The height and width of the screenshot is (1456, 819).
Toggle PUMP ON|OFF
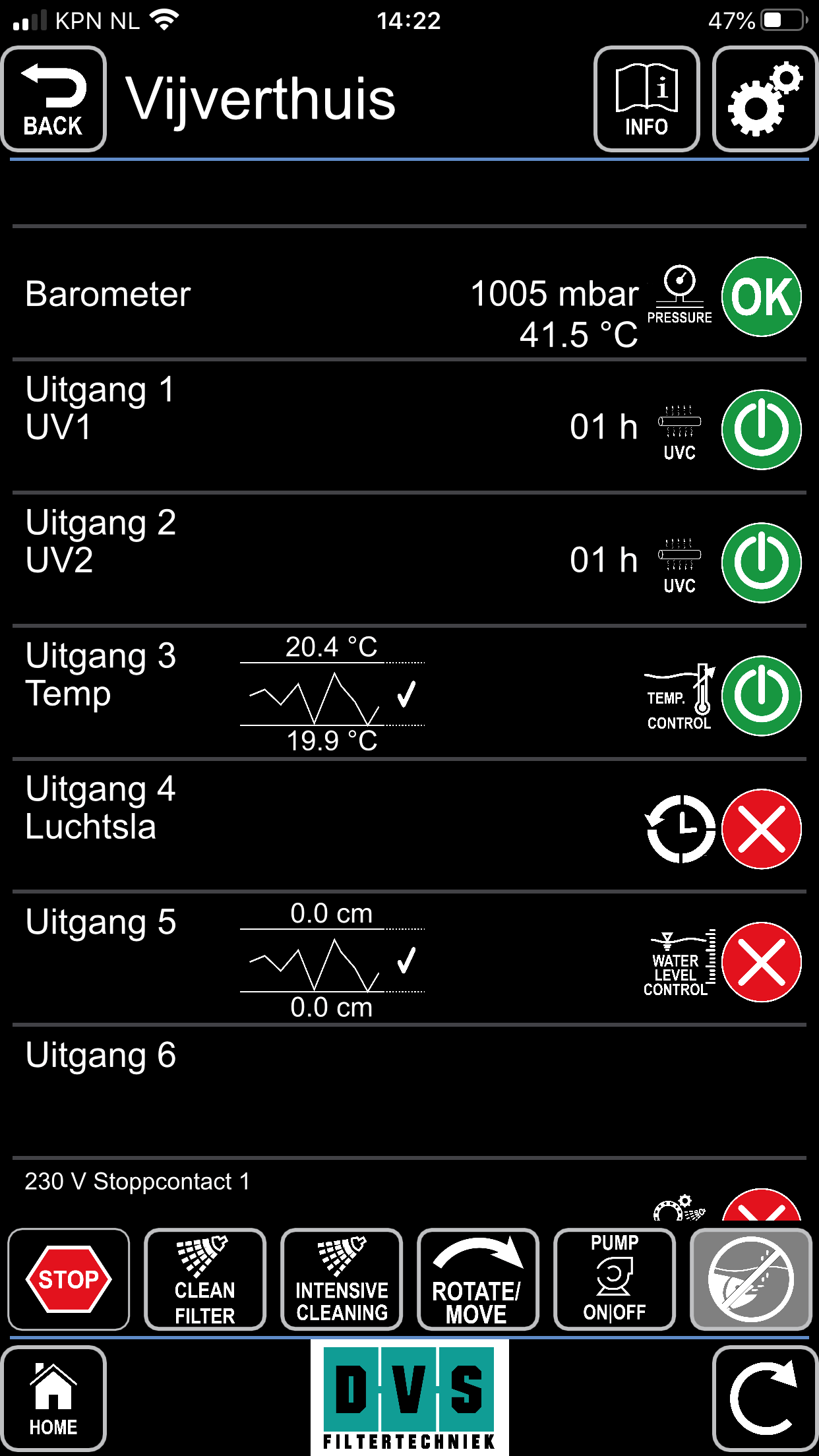pyautogui.click(x=615, y=1279)
